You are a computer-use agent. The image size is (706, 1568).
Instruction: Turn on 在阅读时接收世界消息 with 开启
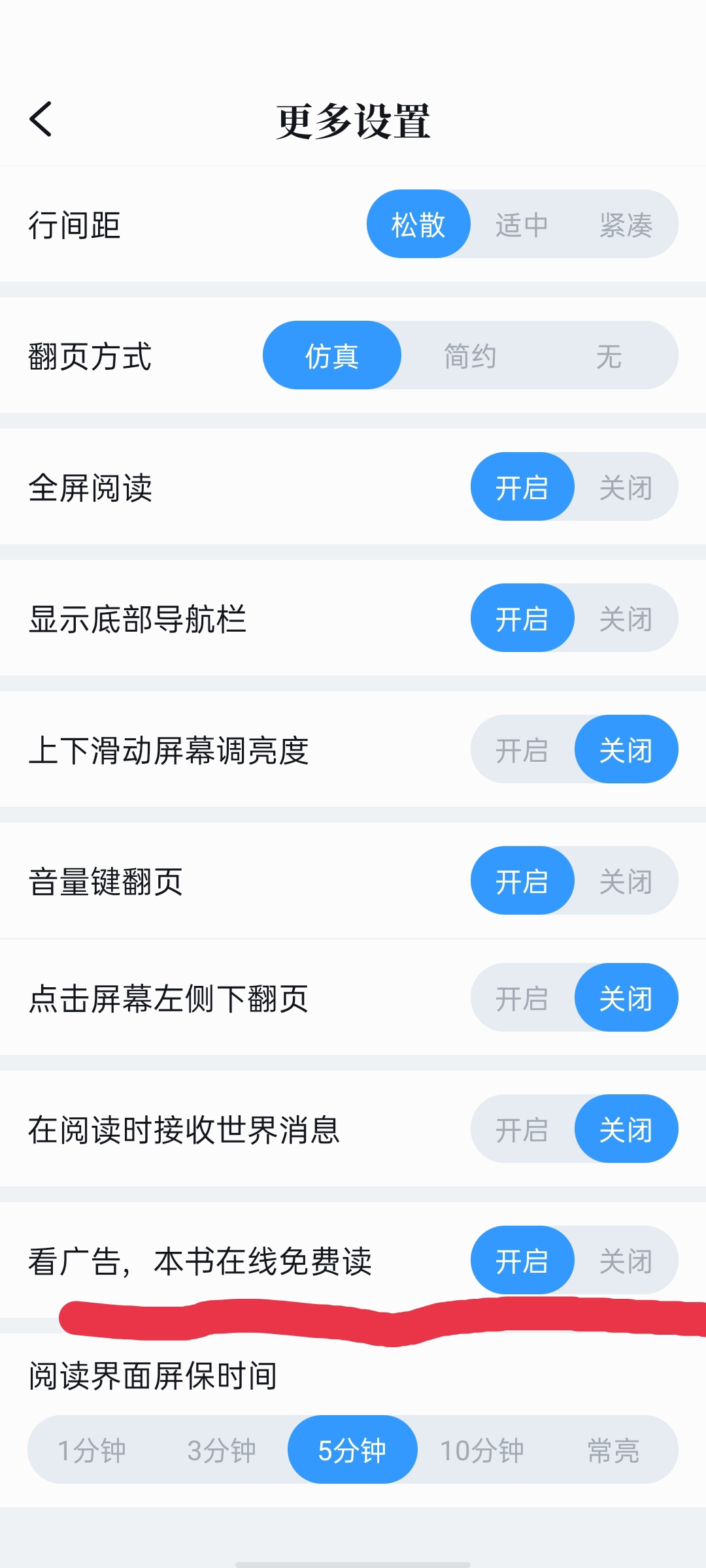pos(521,1130)
